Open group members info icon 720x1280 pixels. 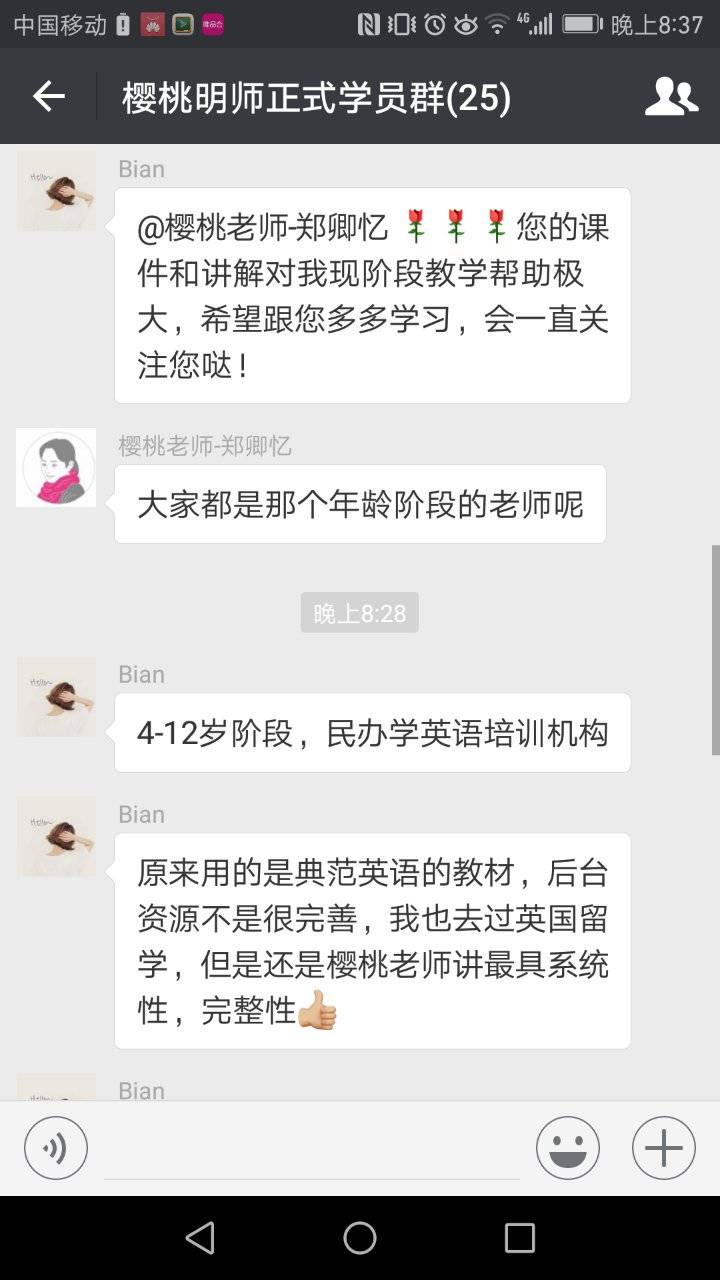[x=671, y=97]
